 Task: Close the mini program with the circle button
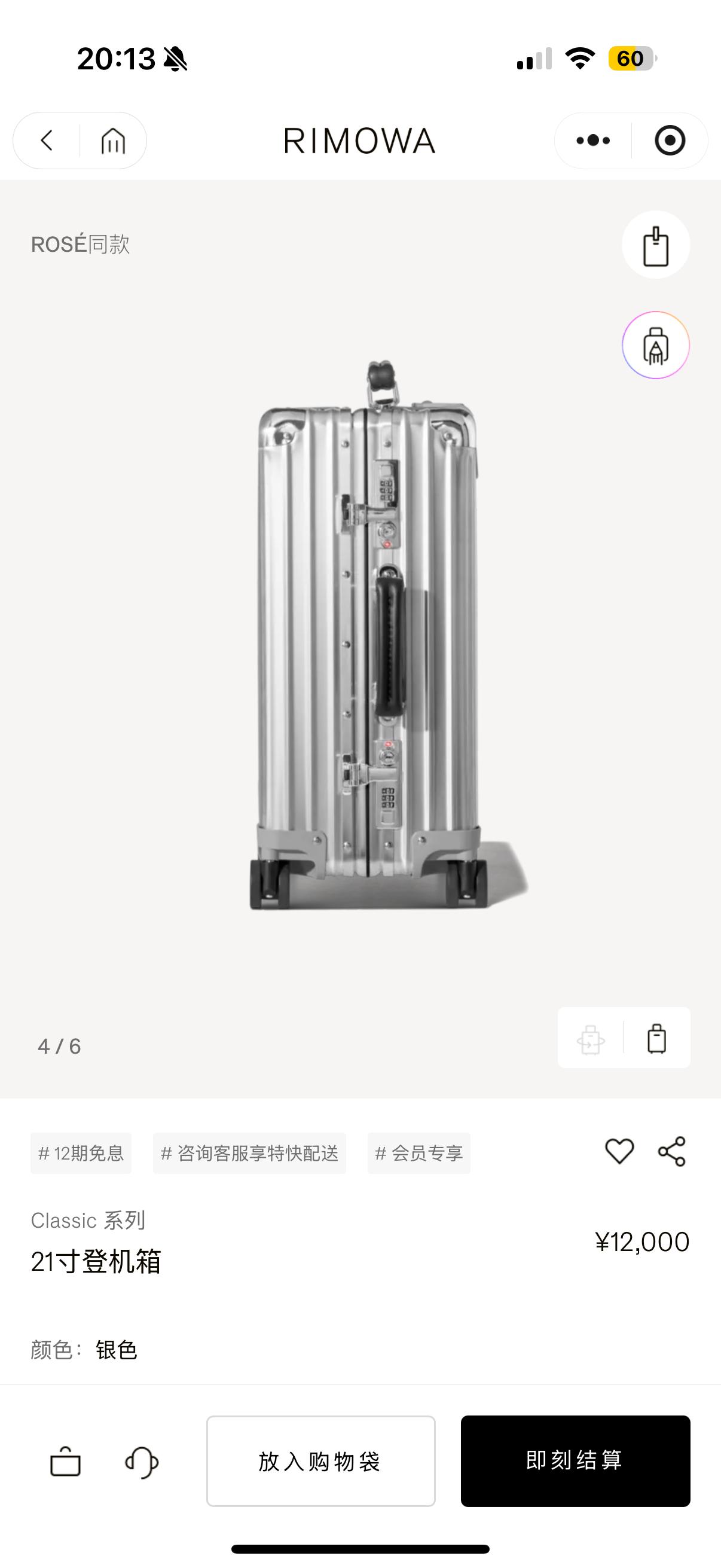coord(670,141)
